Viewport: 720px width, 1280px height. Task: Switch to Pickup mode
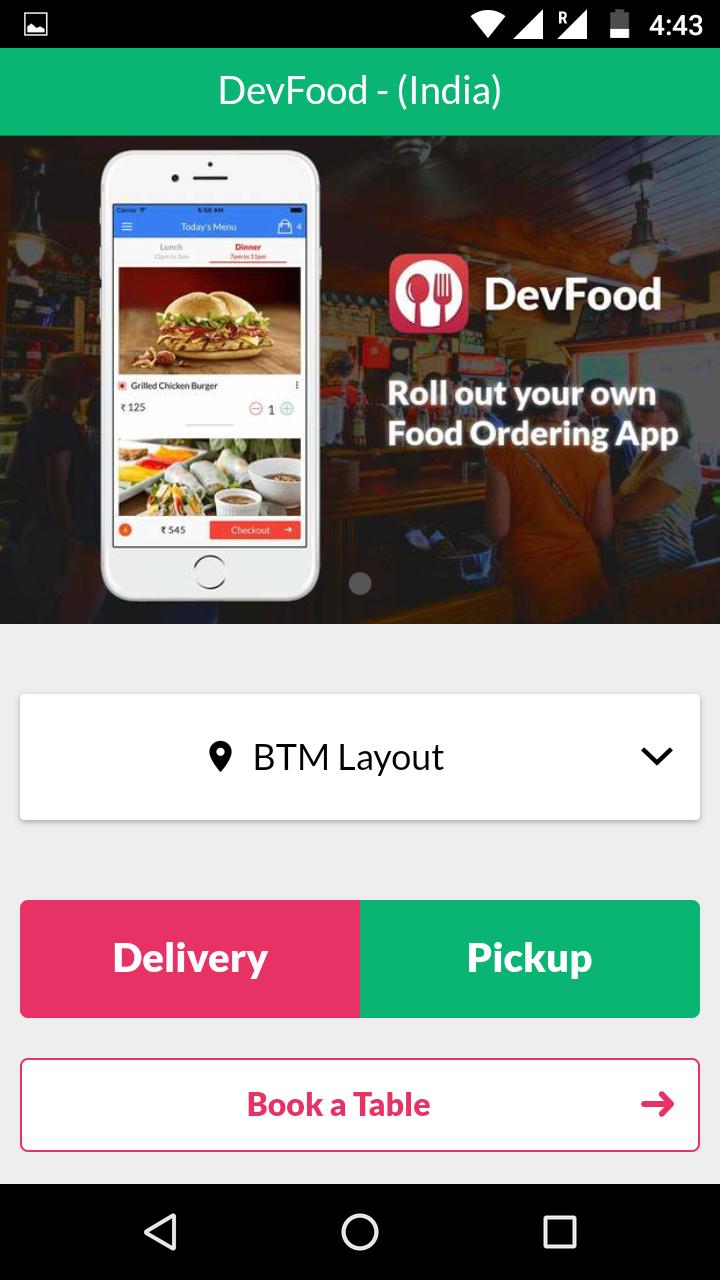528,958
